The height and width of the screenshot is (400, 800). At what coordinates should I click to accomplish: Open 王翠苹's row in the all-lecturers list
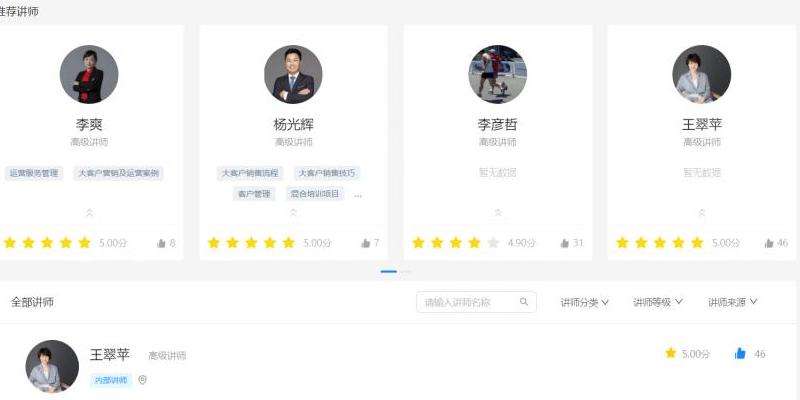tap(110, 355)
